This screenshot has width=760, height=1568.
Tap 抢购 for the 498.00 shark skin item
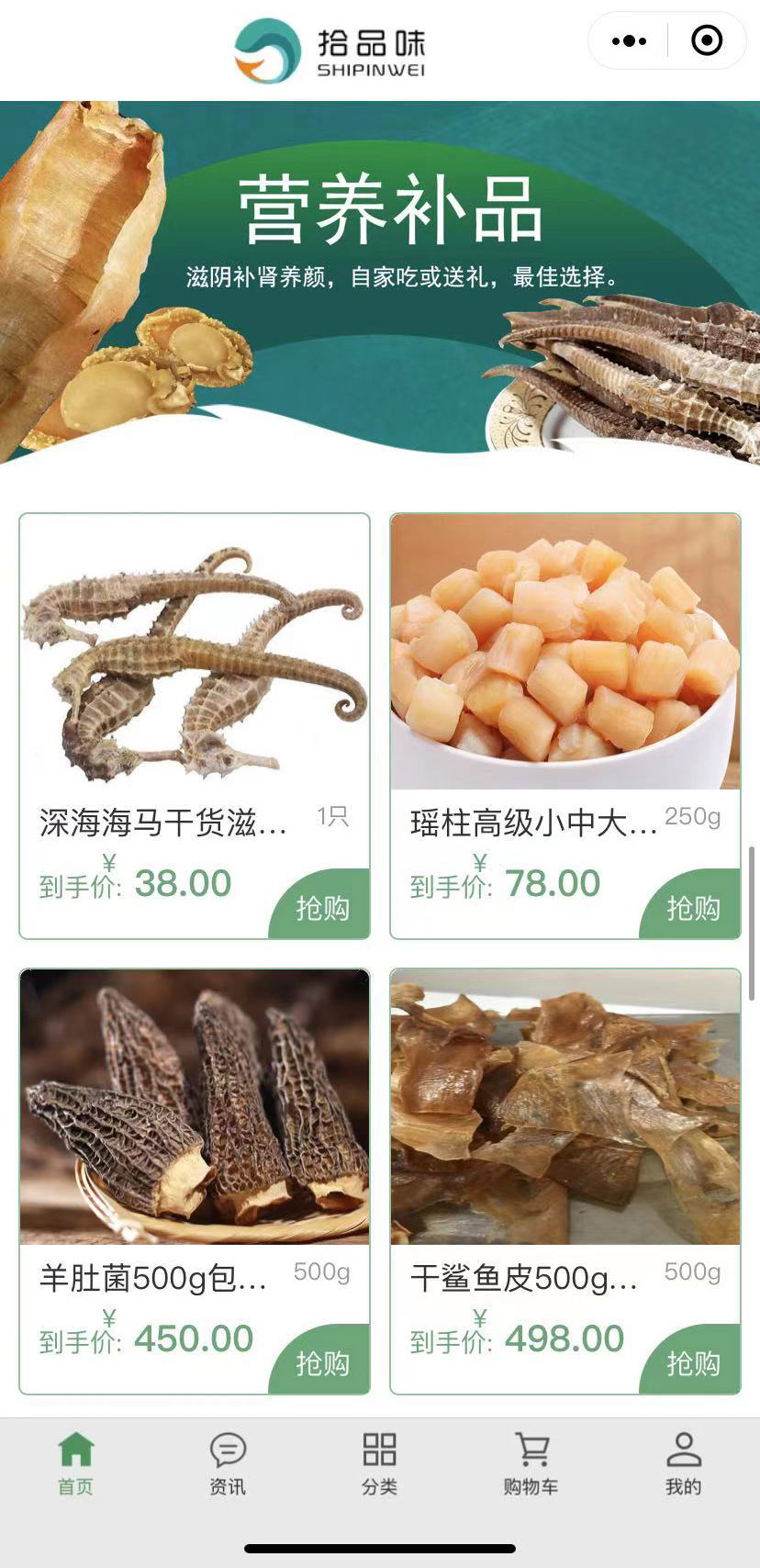[x=692, y=1362]
